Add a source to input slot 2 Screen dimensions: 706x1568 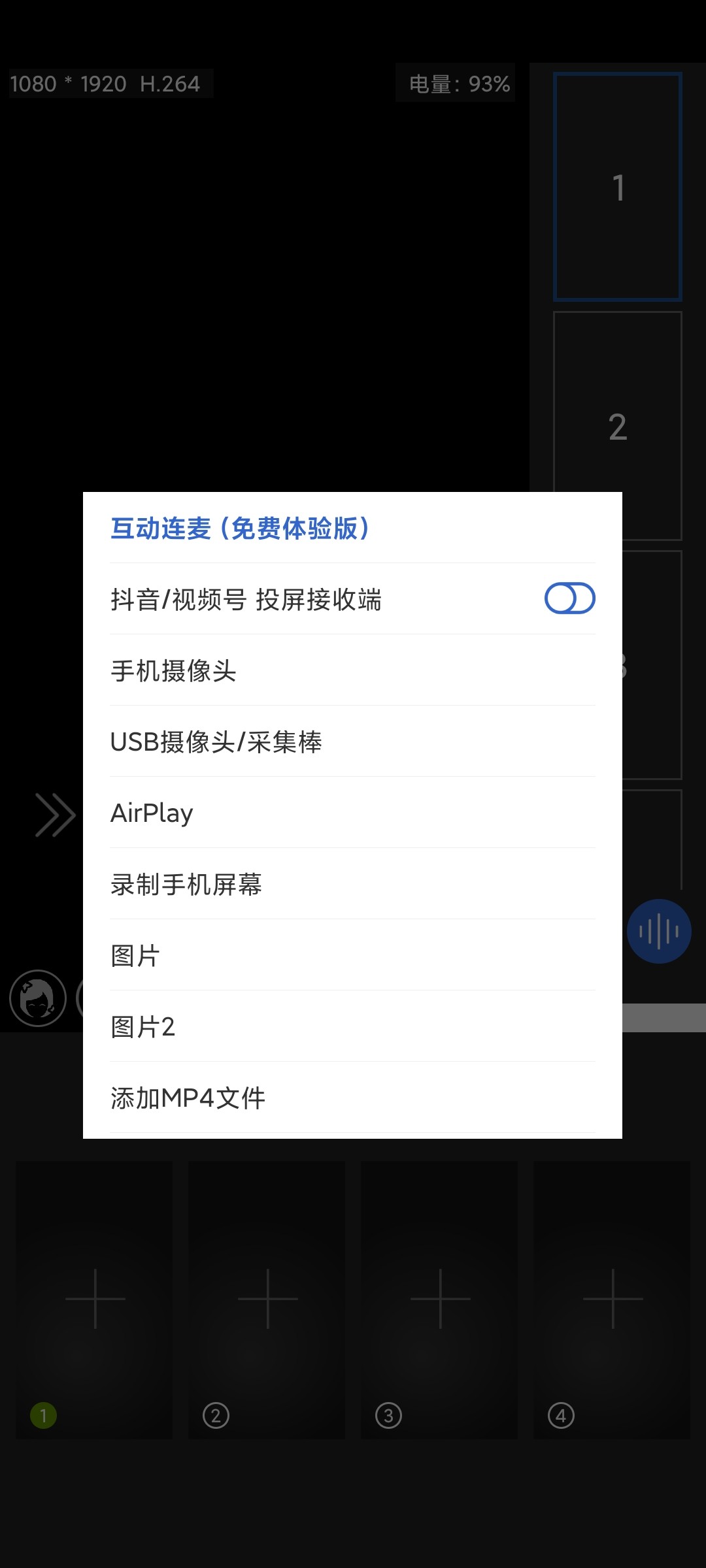[x=267, y=1298]
